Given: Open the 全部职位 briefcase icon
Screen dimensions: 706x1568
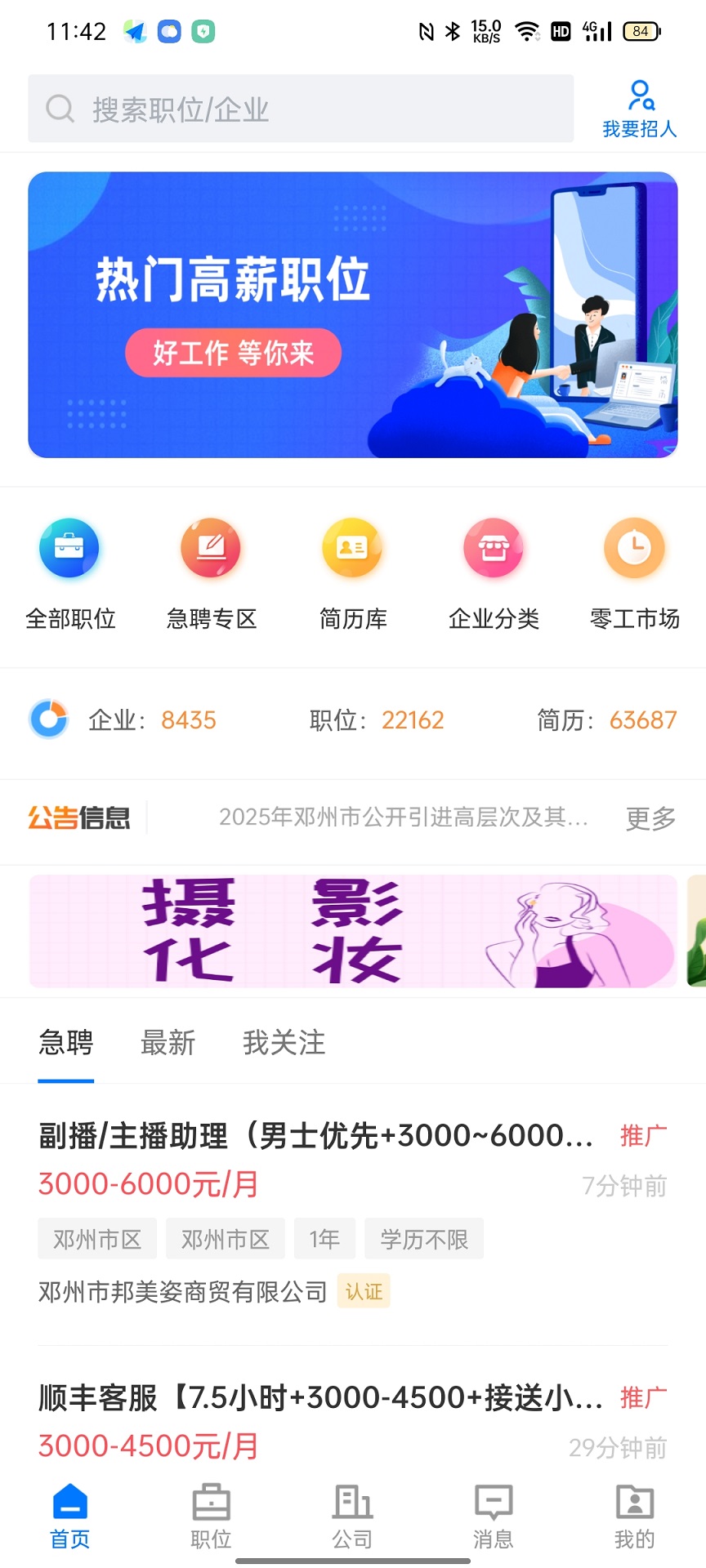Looking at the screenshot, I should (x=69, y=548).
